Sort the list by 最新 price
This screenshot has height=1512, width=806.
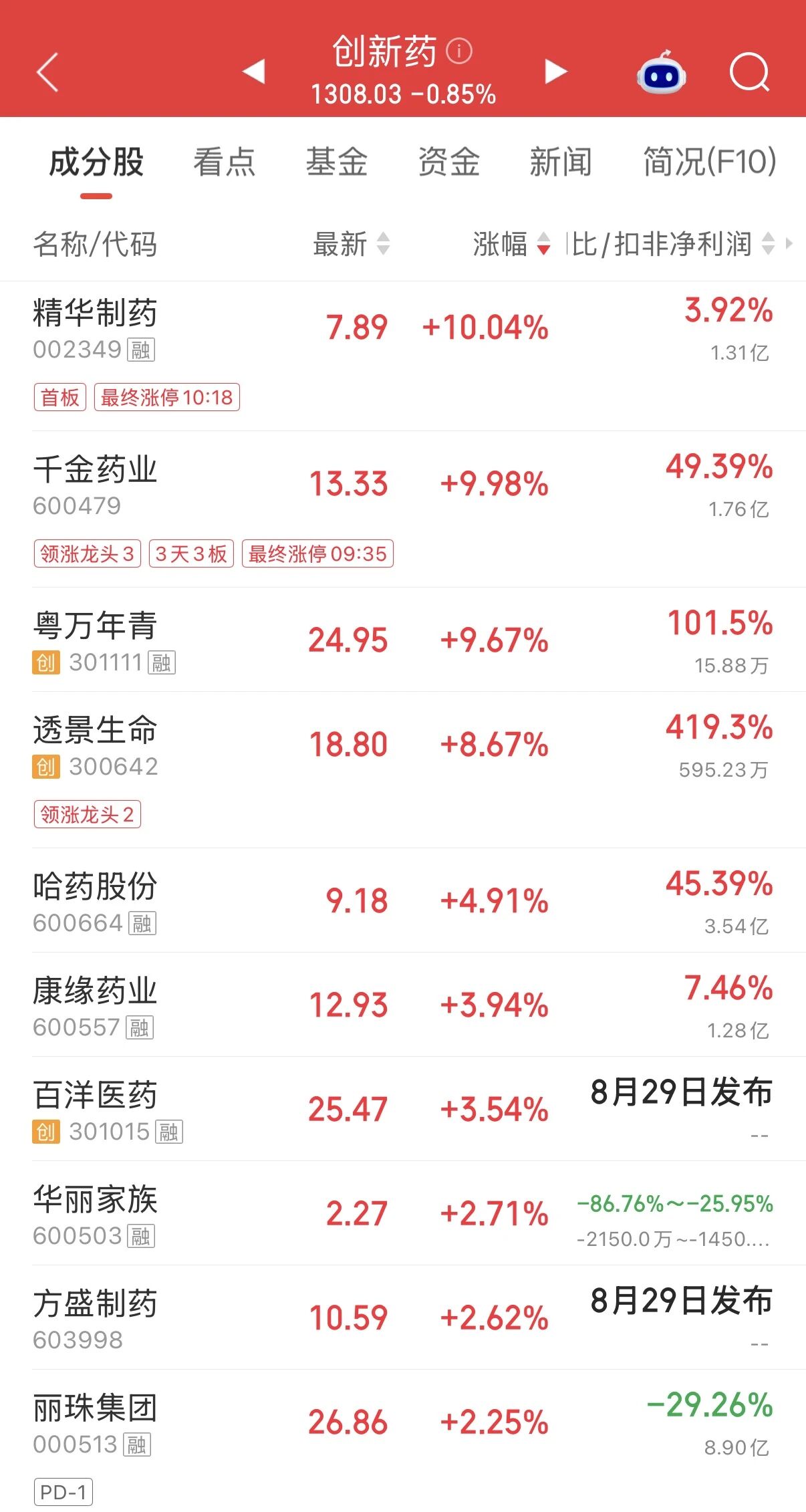[x=352, y=244]
